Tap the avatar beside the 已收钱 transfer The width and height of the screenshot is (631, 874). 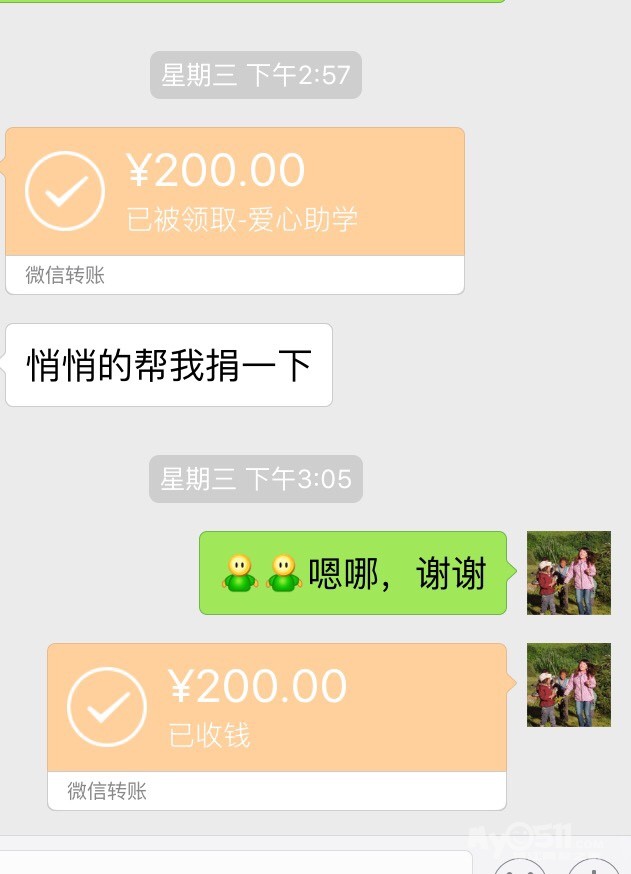click(x=568, y=684)
